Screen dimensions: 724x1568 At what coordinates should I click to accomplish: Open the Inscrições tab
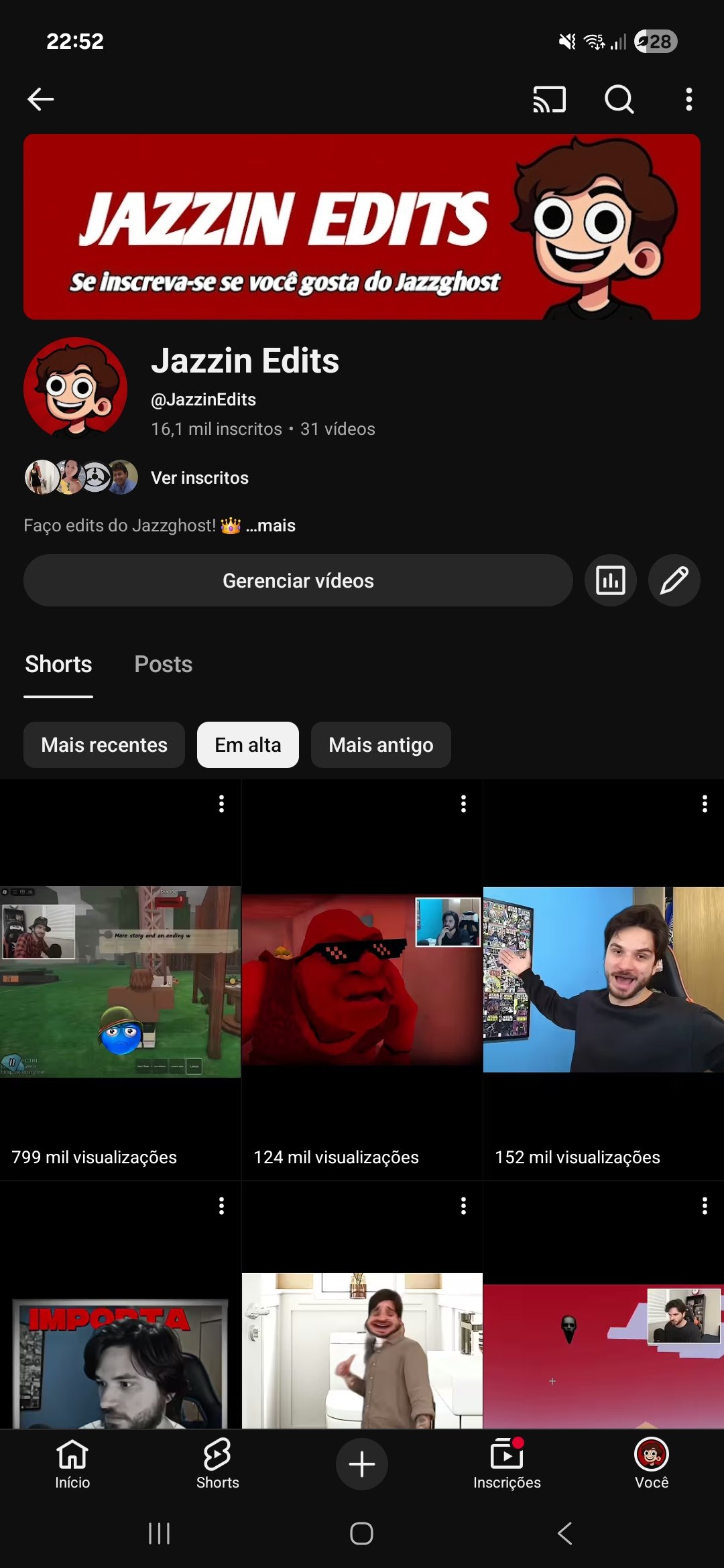[x=507, y=1464]
